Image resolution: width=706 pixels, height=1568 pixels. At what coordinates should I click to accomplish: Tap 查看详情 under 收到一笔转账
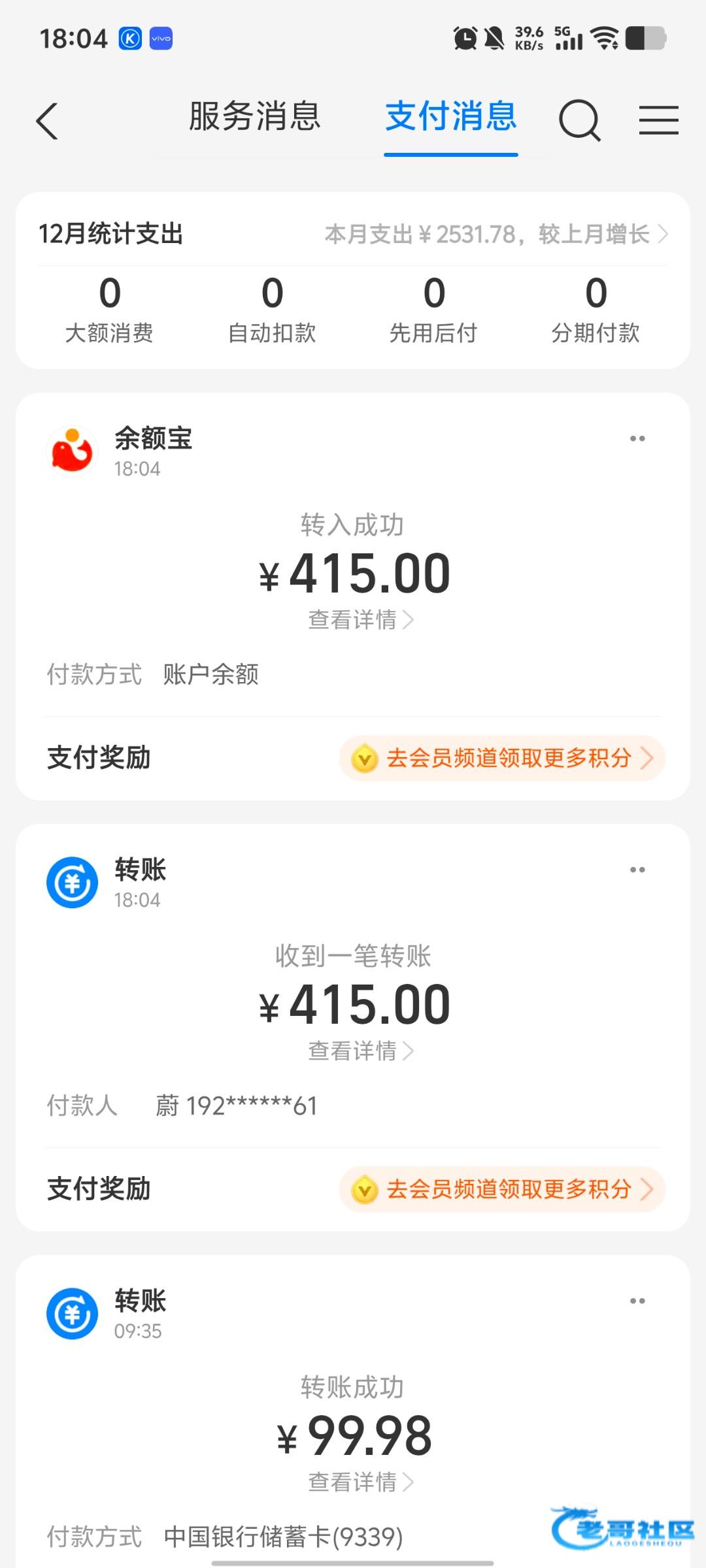coord(361,1051)
